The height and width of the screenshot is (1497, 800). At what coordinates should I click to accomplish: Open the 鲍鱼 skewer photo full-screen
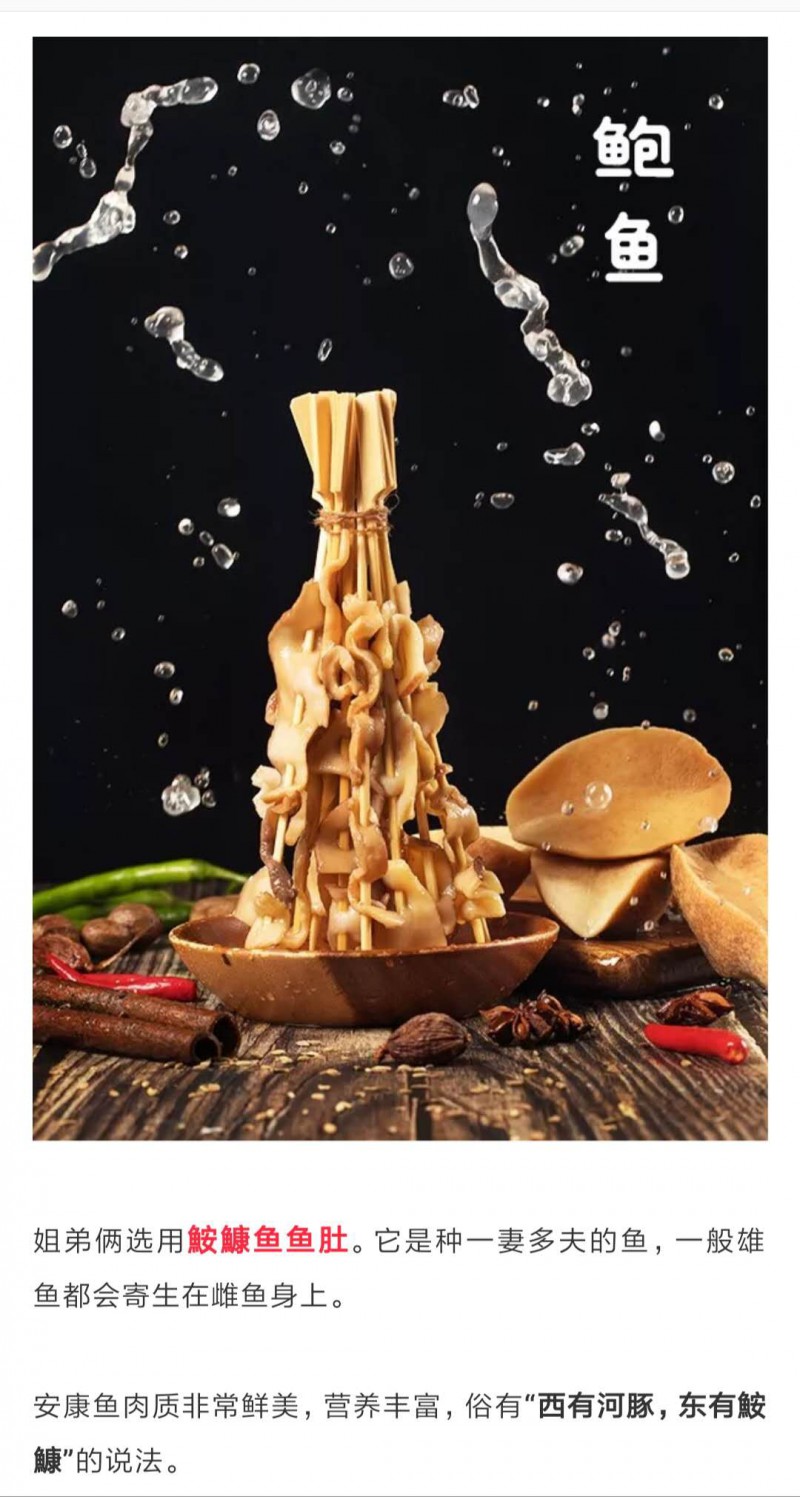click(400, 588)
